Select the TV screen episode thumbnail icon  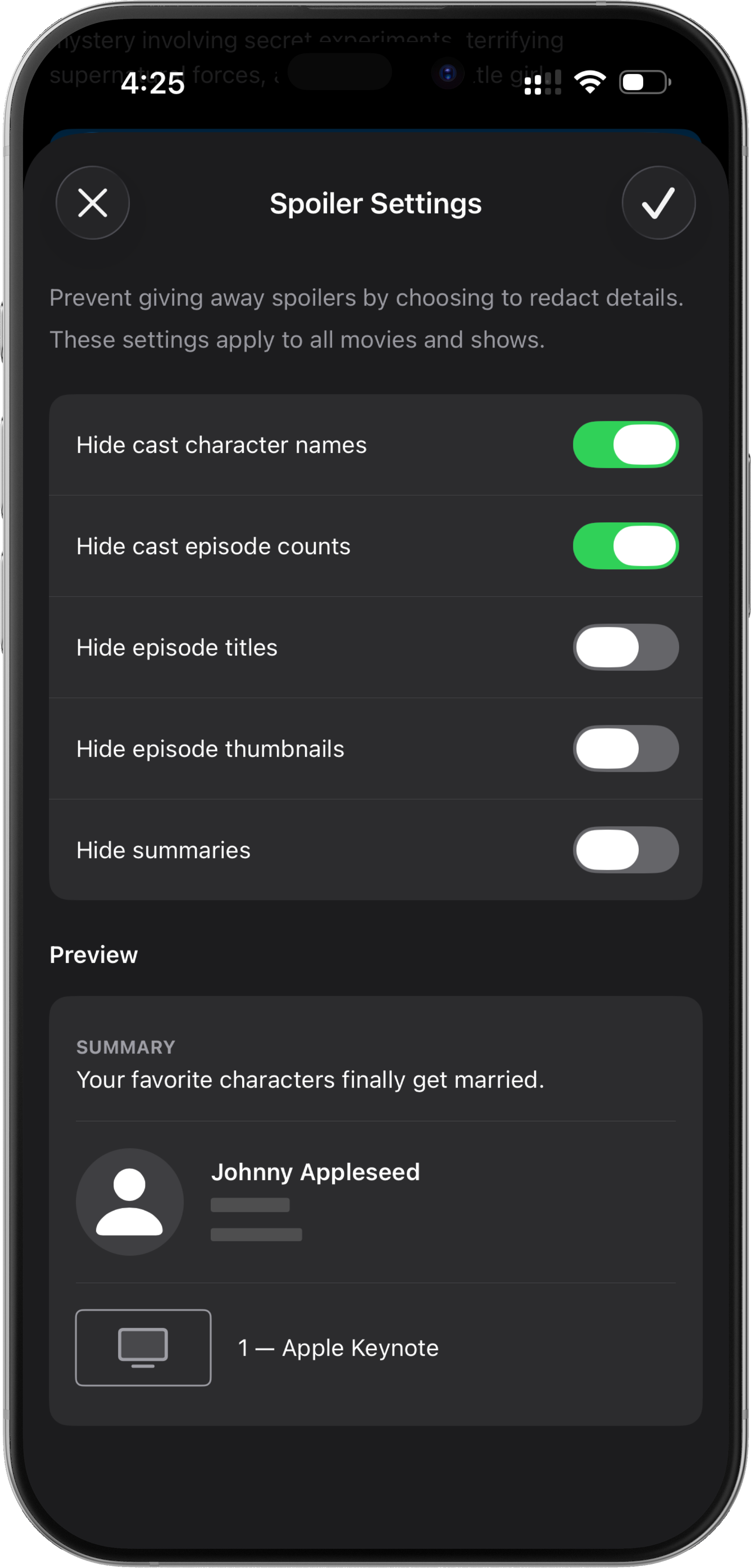[x=143, y=1347]
